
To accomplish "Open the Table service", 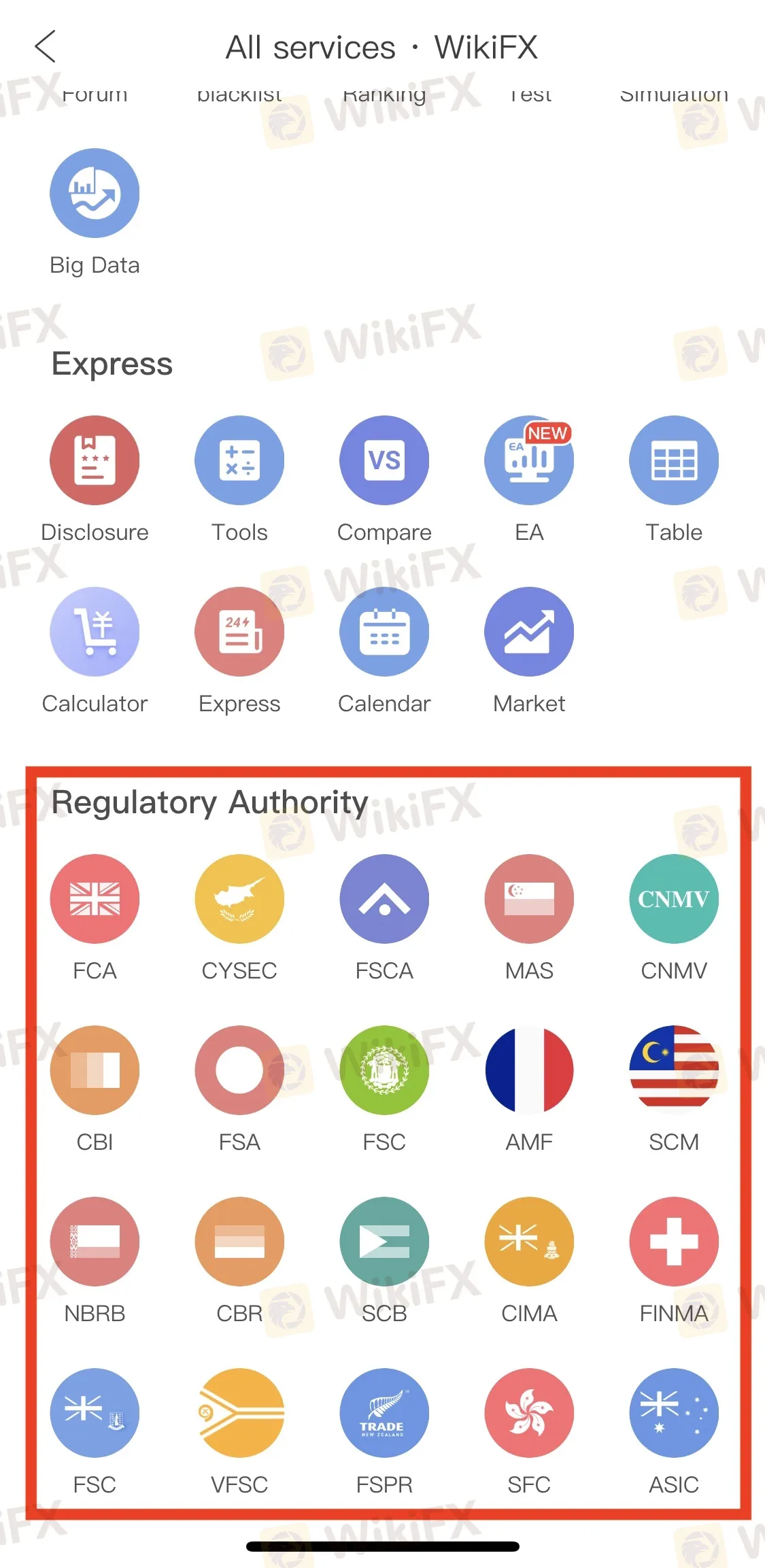I will click(x=674, y=460).
